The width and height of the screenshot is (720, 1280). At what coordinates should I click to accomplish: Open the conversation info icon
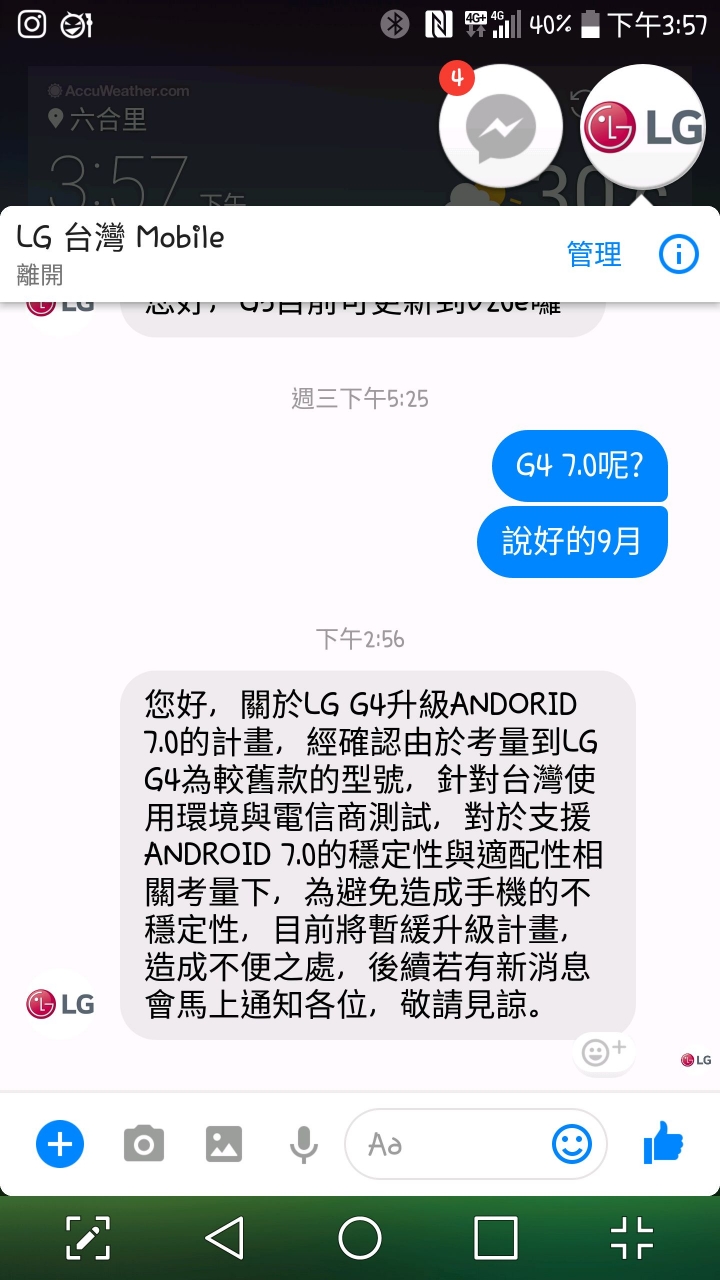pyautogui.click(x=678, y=255)
